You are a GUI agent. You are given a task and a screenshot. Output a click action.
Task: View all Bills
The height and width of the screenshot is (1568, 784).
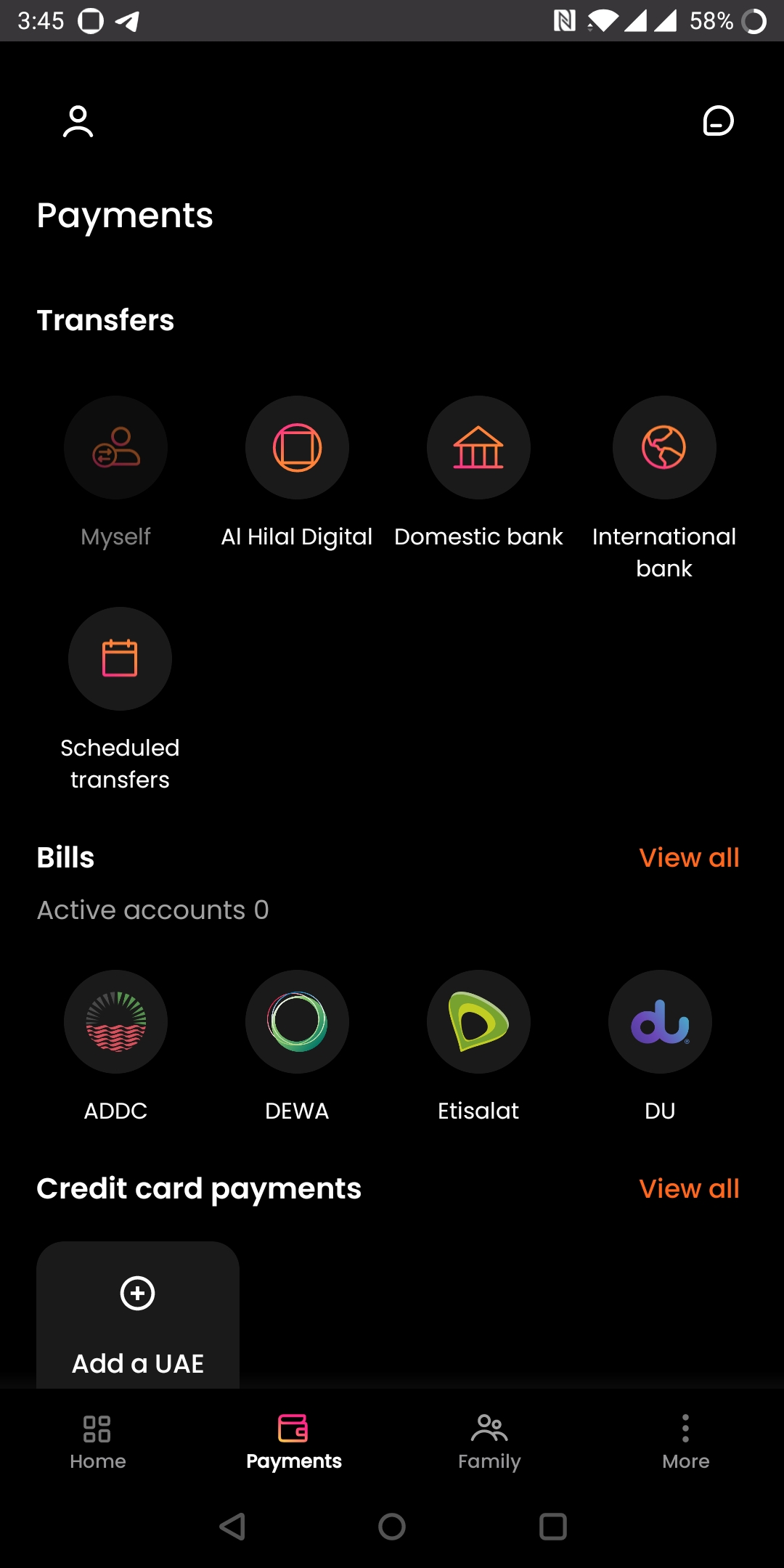click(x=689, y=857)
